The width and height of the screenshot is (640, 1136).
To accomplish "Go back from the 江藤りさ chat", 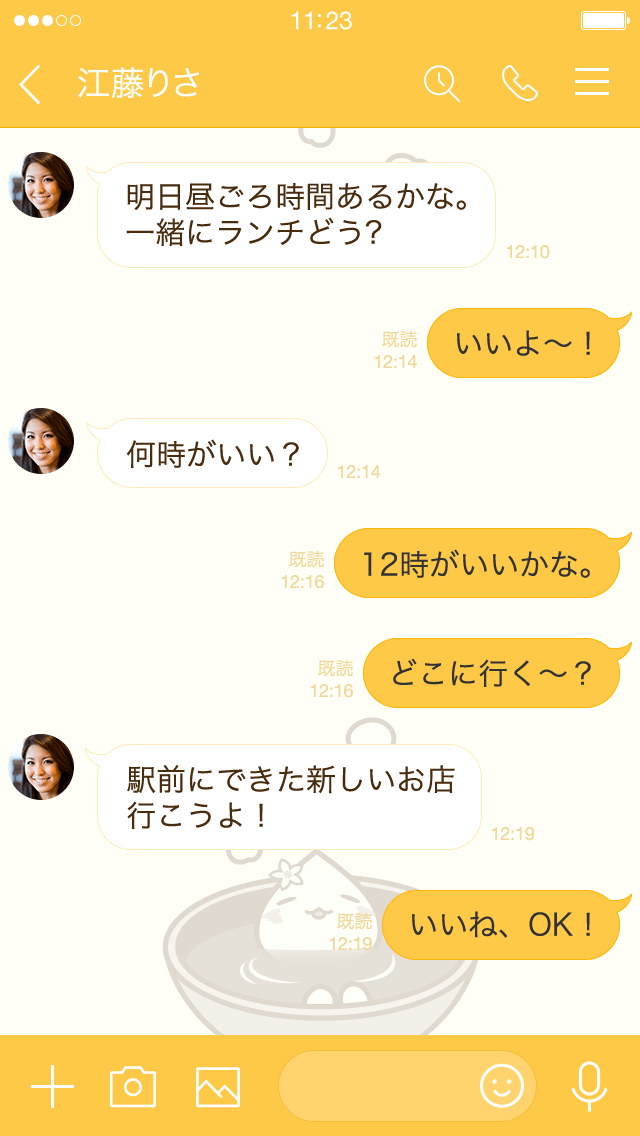I will point(31,84).
